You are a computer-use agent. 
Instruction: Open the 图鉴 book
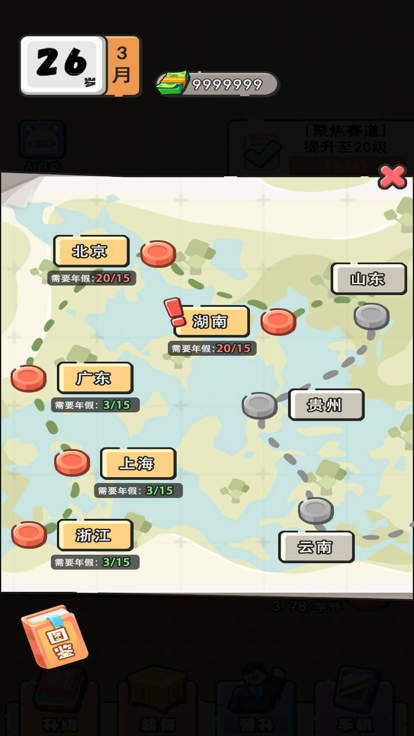[55, 637]
